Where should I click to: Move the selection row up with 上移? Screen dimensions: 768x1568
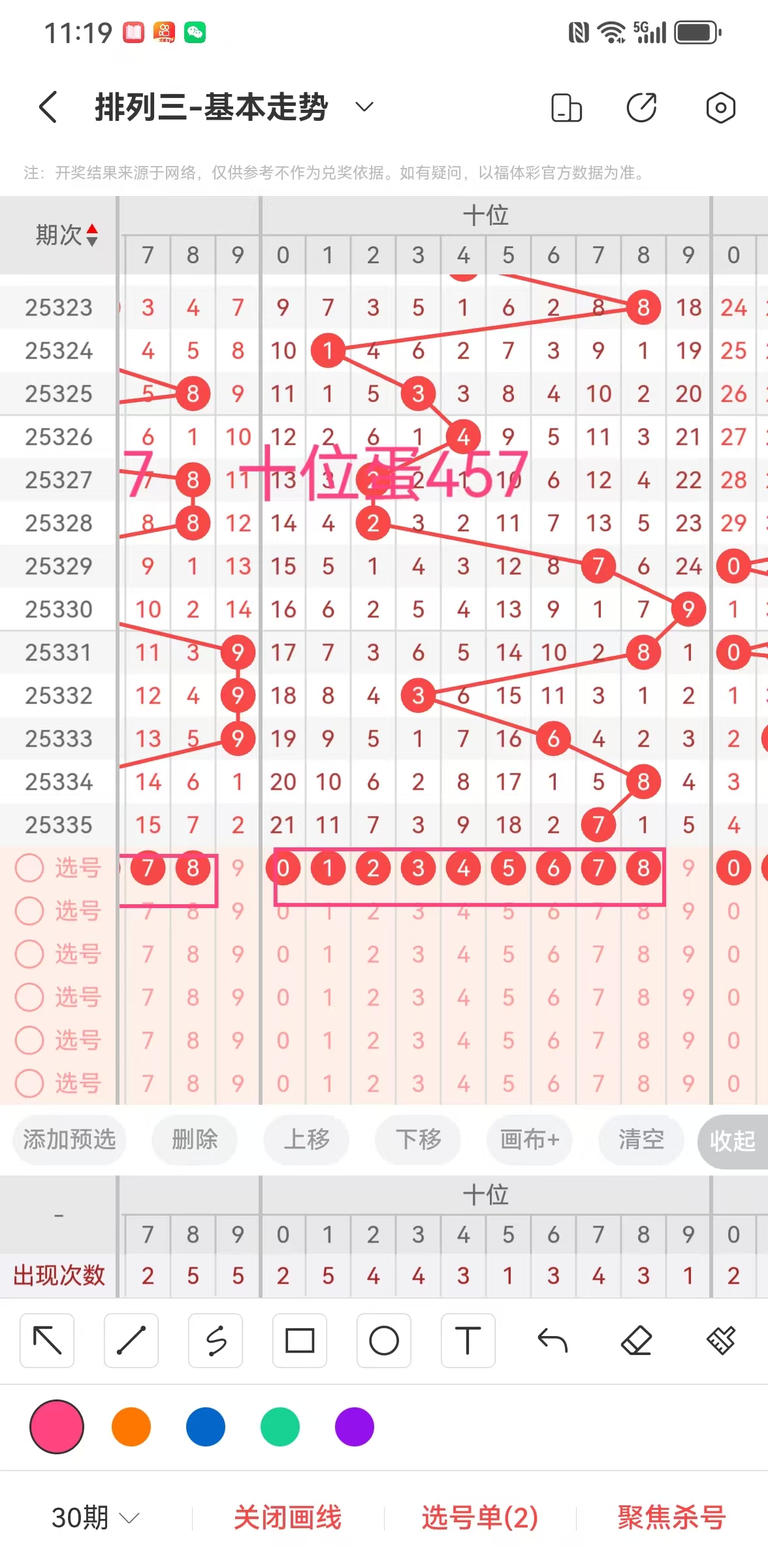click(x=306, y=1140)
